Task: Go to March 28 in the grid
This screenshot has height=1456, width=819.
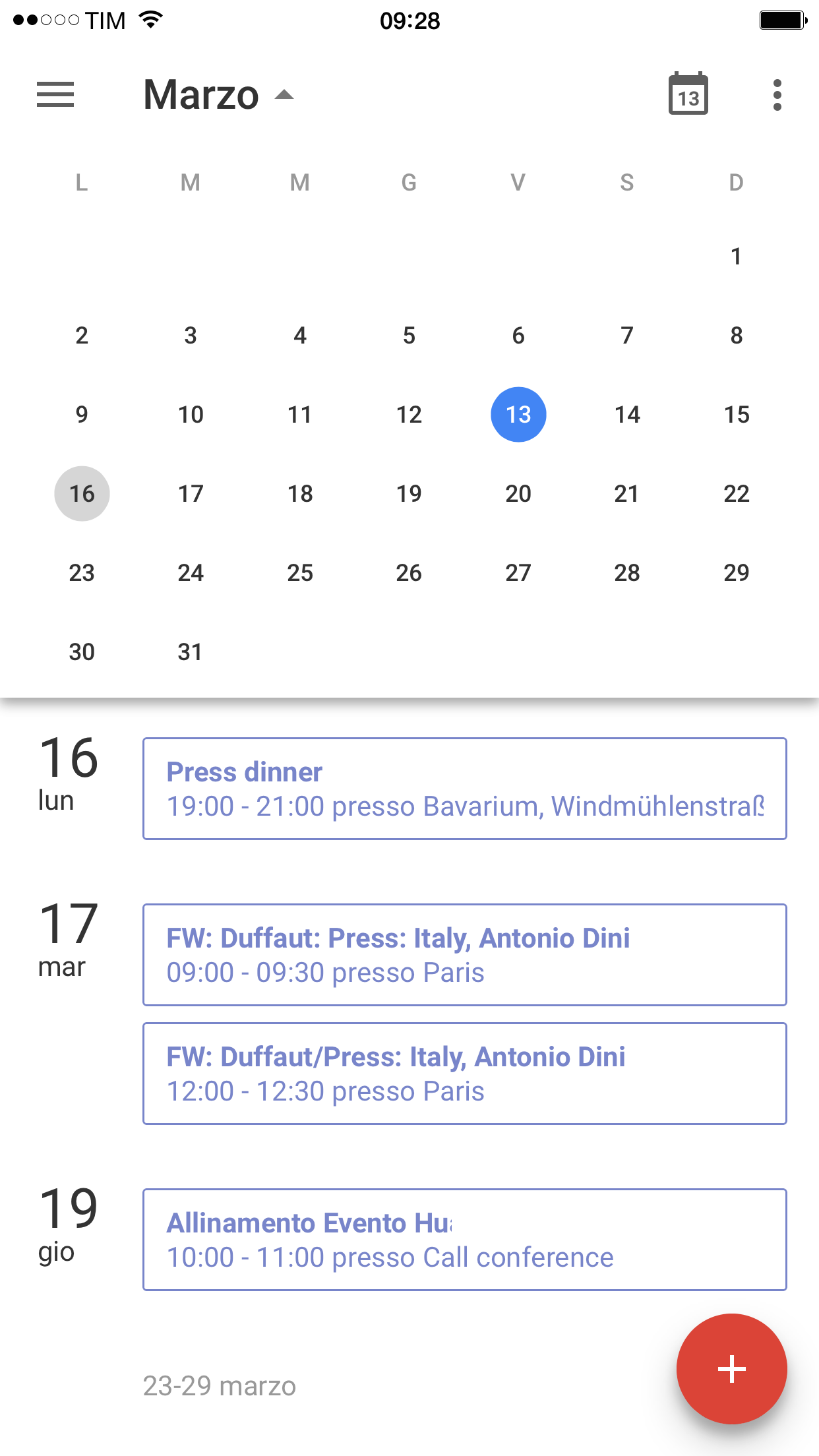Action: pos(627,573)
